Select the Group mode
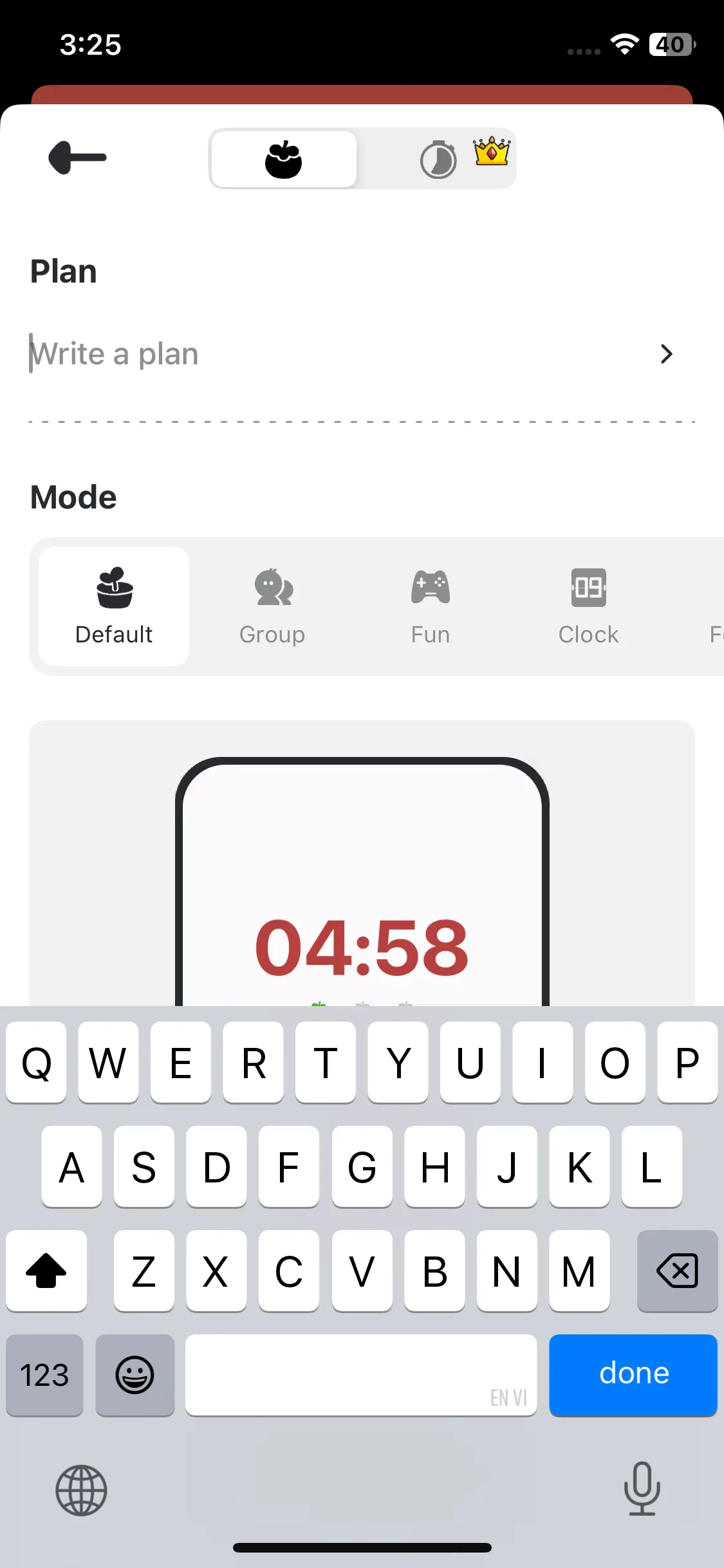 272,606
